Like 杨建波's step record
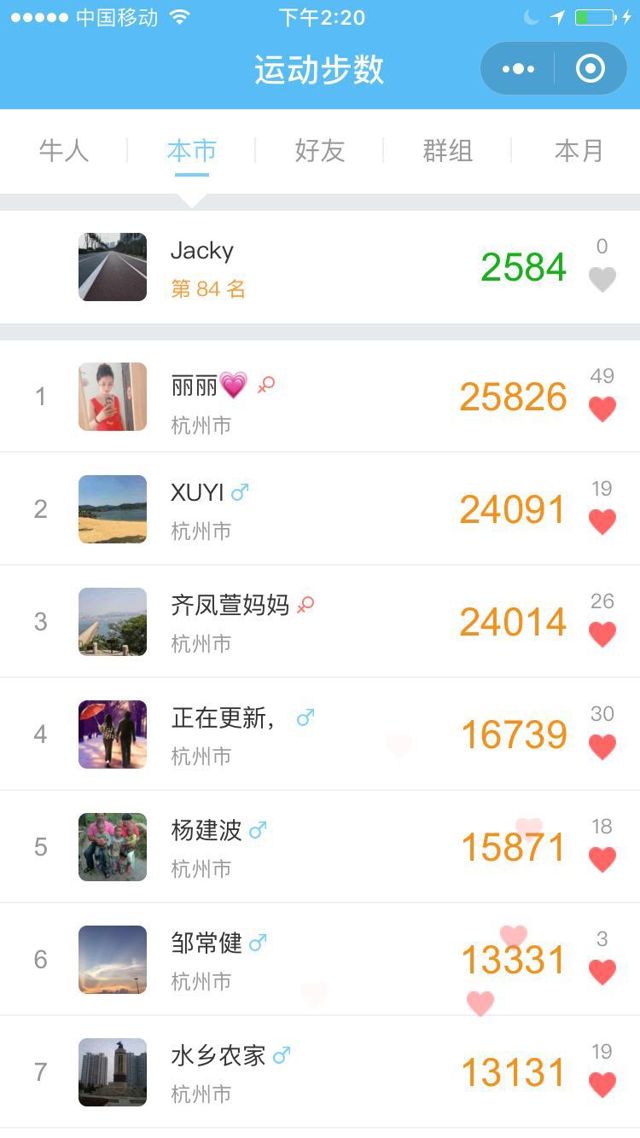The height and width of the screenshot is (1138, 640). [x=602, y=859]
